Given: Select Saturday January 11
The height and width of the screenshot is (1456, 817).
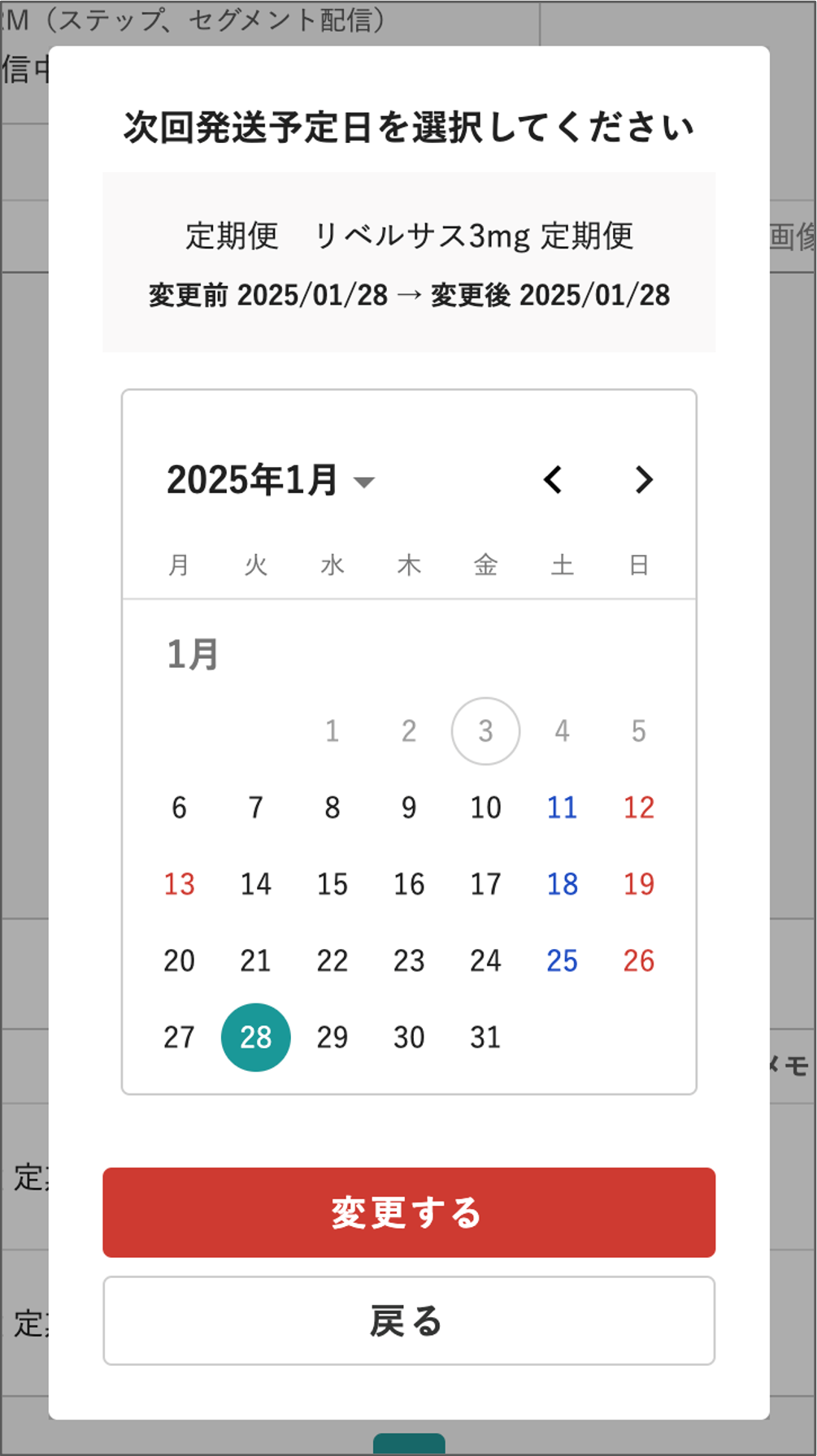Looking at the screenshot, I should 562,807.
